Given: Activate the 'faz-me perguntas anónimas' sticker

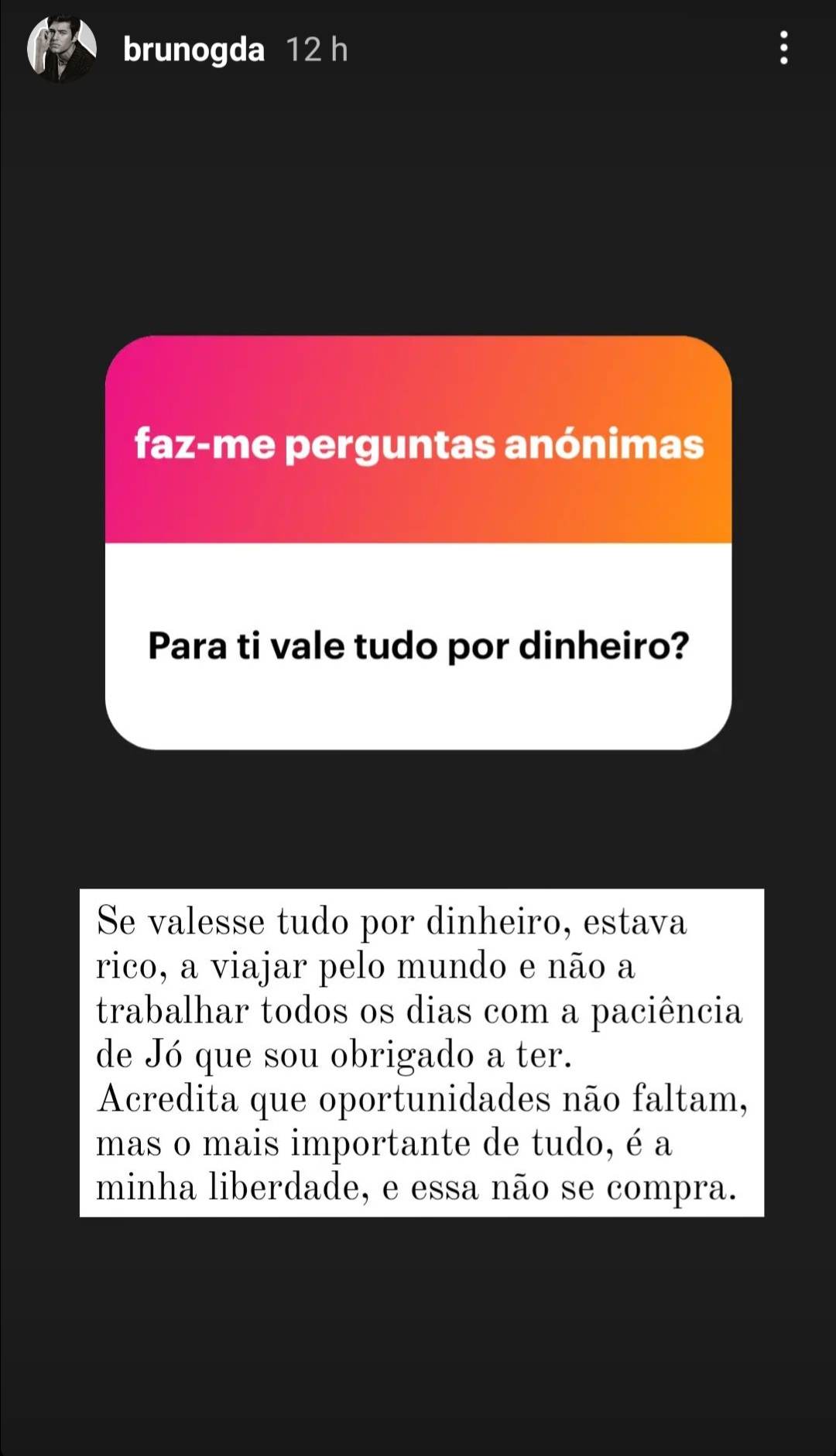Looking at the screenshot, I should [x=418, y=443].
